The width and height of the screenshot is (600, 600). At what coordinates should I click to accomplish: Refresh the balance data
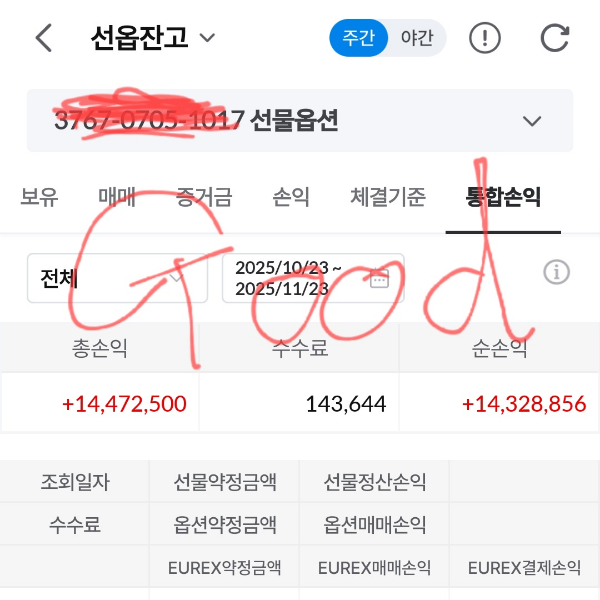pyautogui.click(x=554, y=38)
